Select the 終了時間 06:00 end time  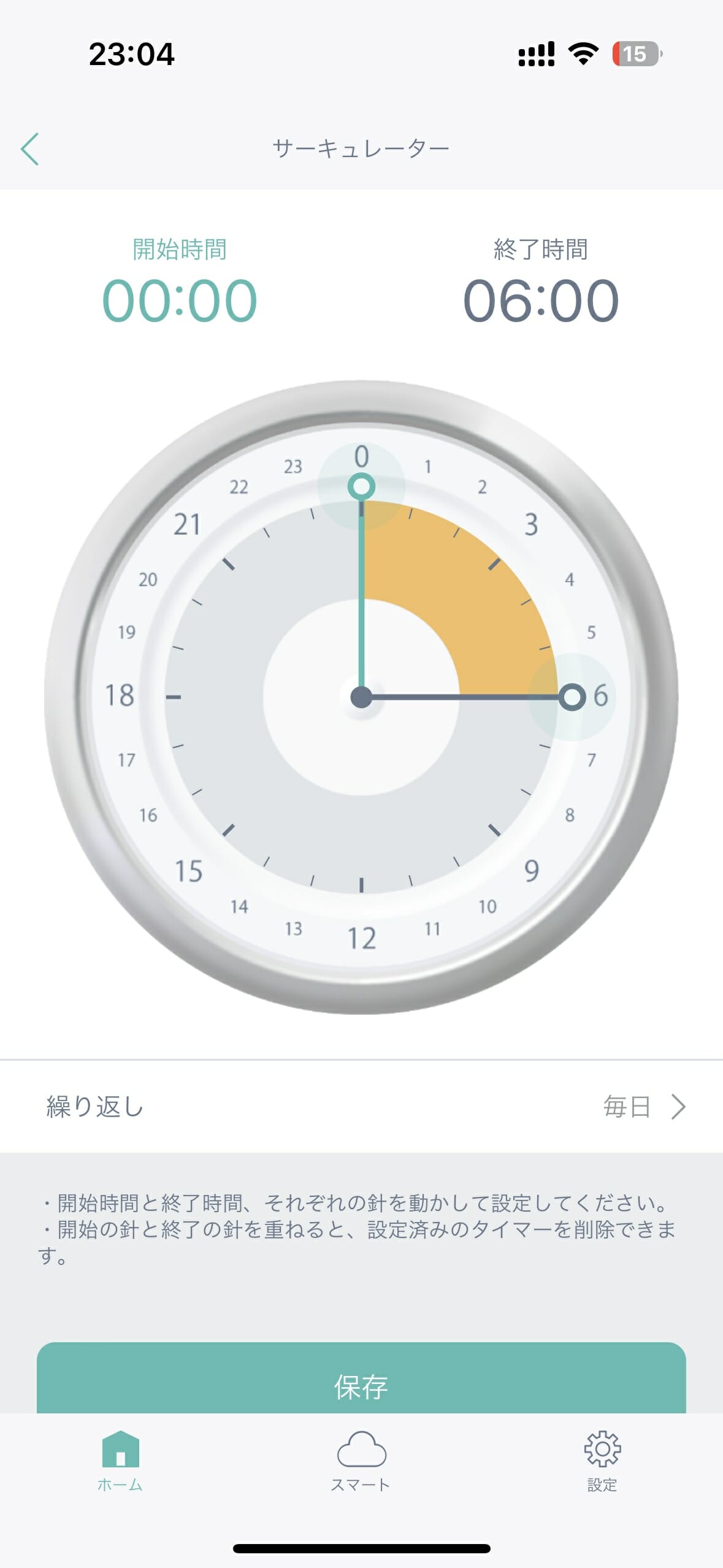coord(540,299)
